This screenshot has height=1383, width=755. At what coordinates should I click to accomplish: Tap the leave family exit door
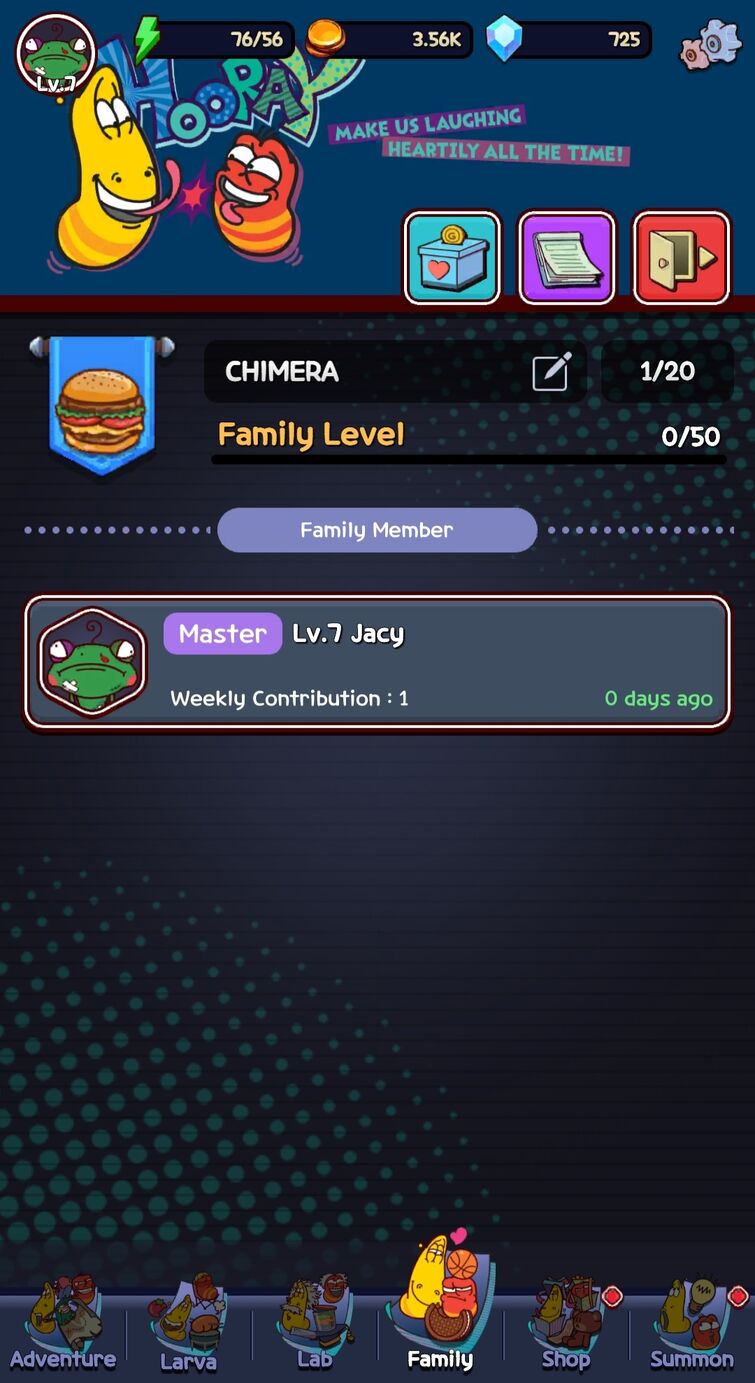point(682,258)
